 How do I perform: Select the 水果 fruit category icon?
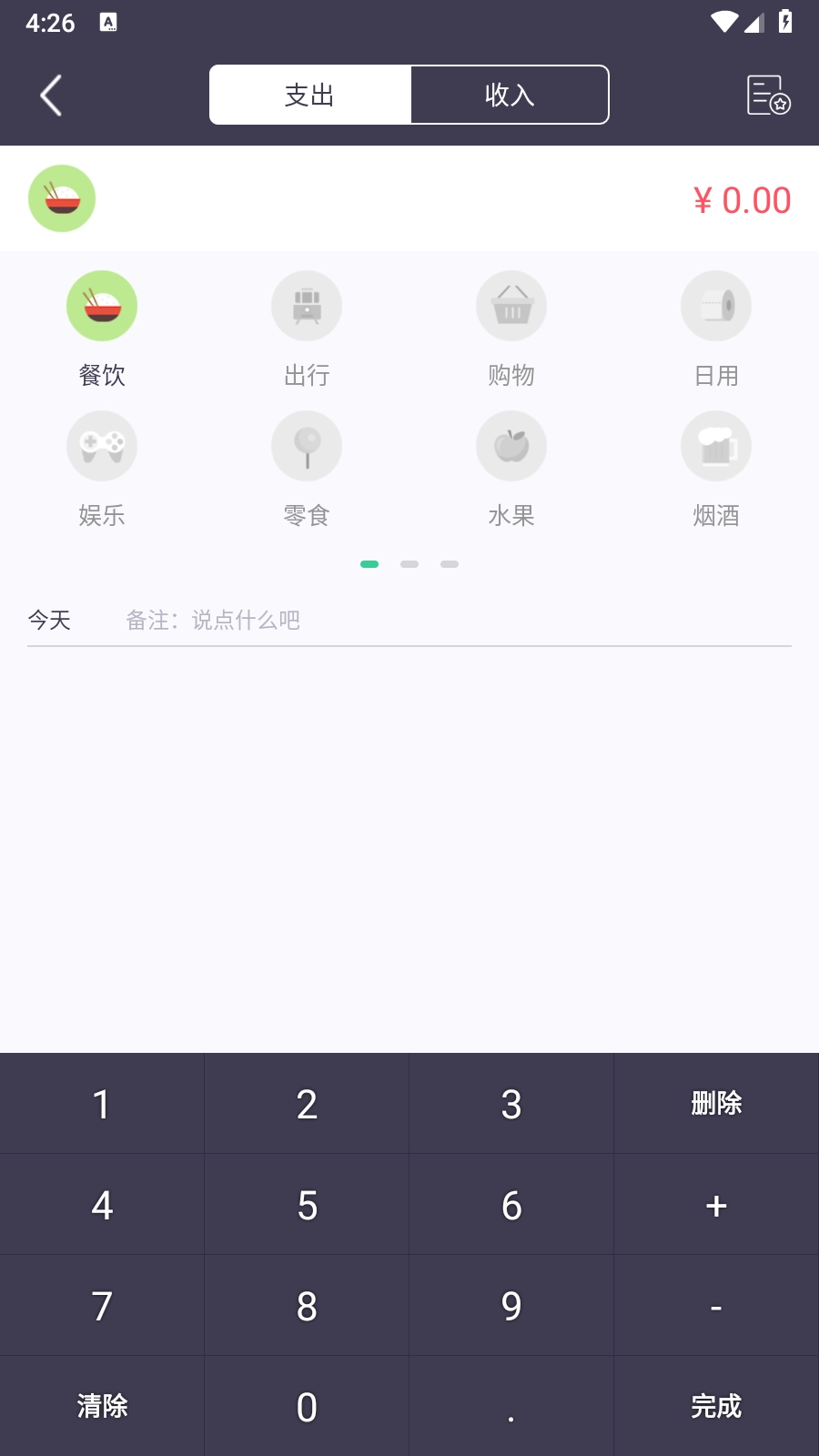[x=511, y=445]
